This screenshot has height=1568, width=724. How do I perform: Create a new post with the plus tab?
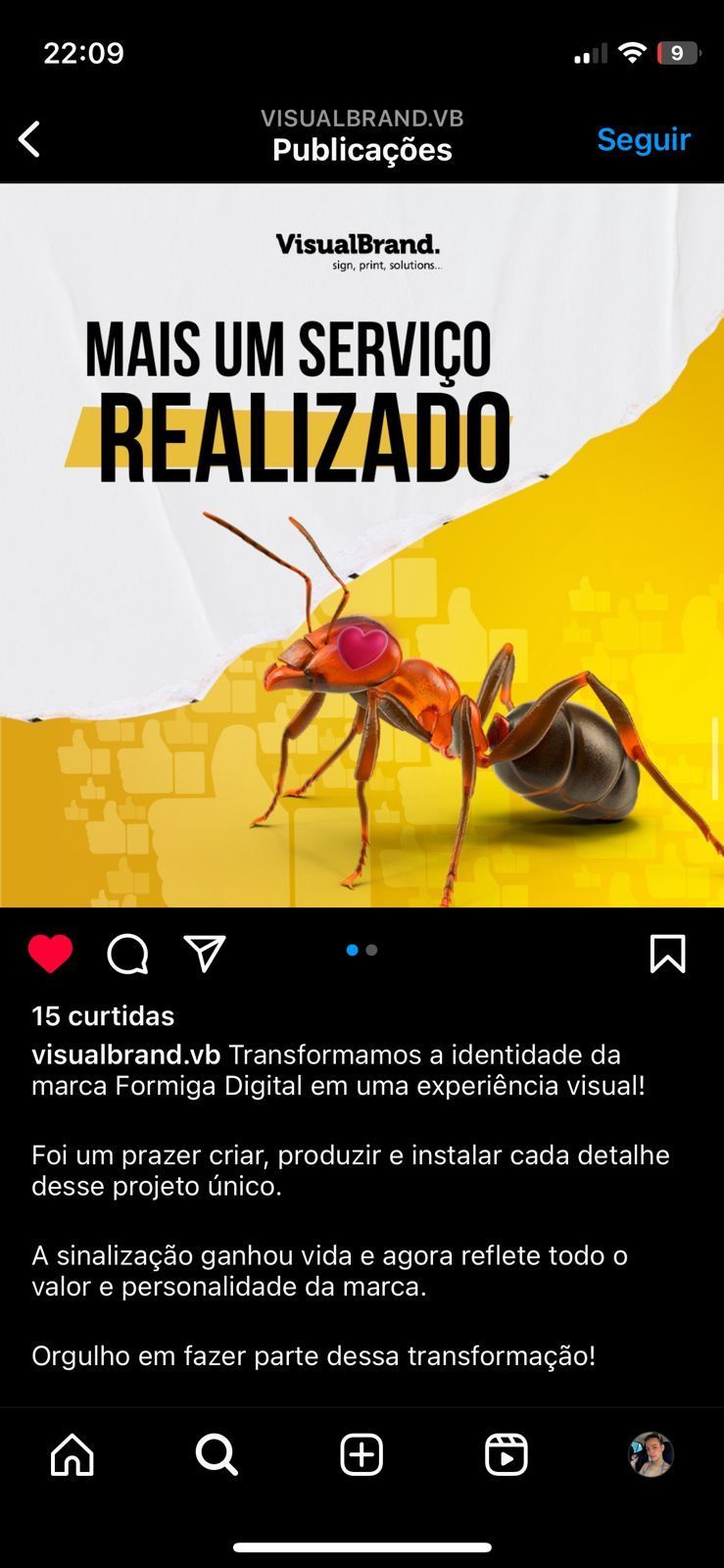(x=362, y=1454)
